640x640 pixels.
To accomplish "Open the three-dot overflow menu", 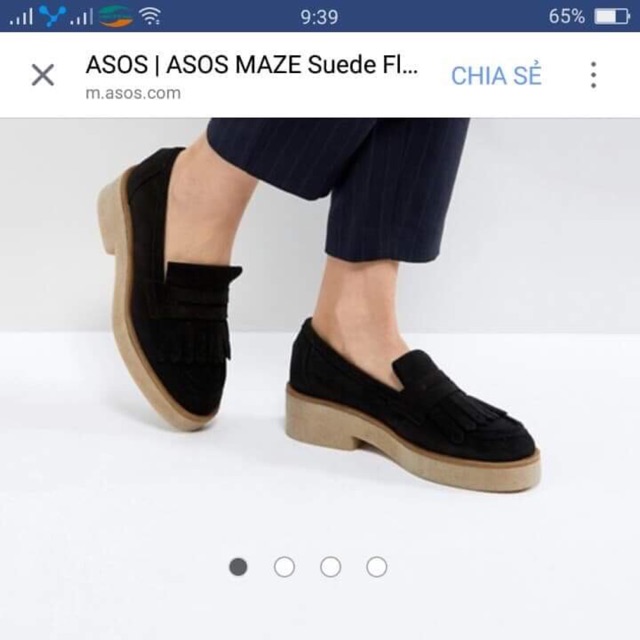I will coord(593,75).
